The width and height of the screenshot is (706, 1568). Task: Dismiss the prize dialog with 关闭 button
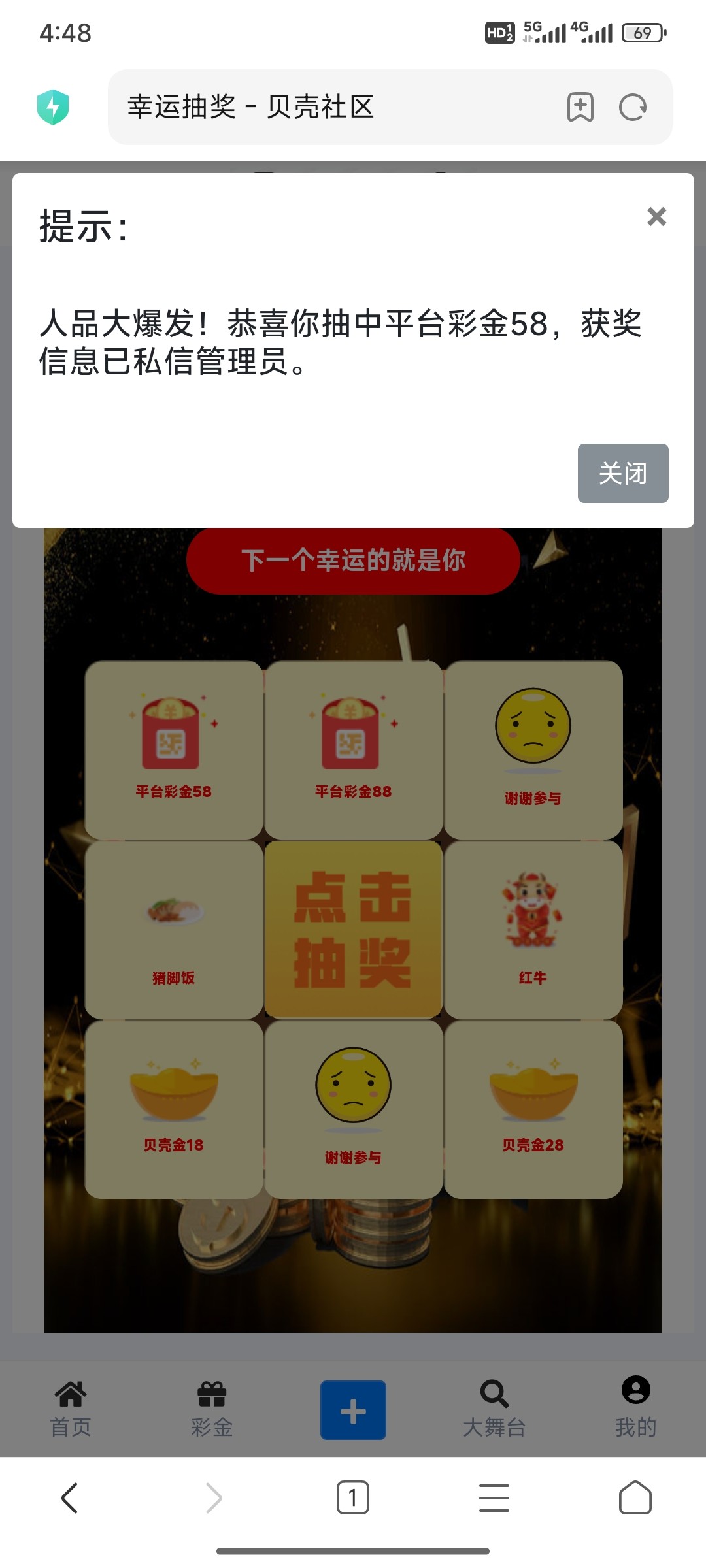pyautogui.click(x=622, y=473)
